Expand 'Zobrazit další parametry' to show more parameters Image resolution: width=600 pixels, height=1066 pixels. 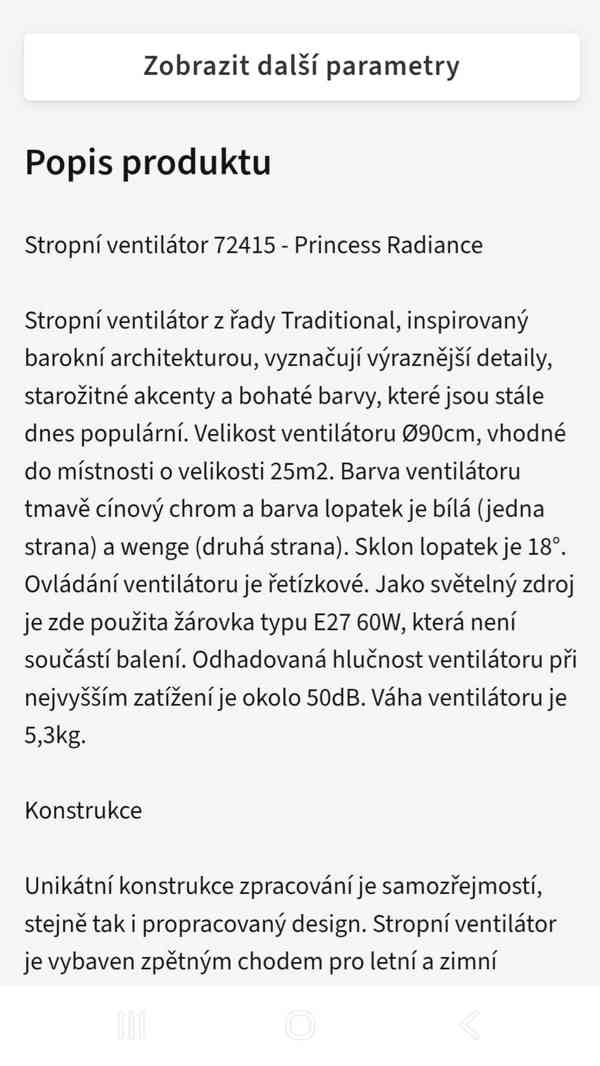301,67
